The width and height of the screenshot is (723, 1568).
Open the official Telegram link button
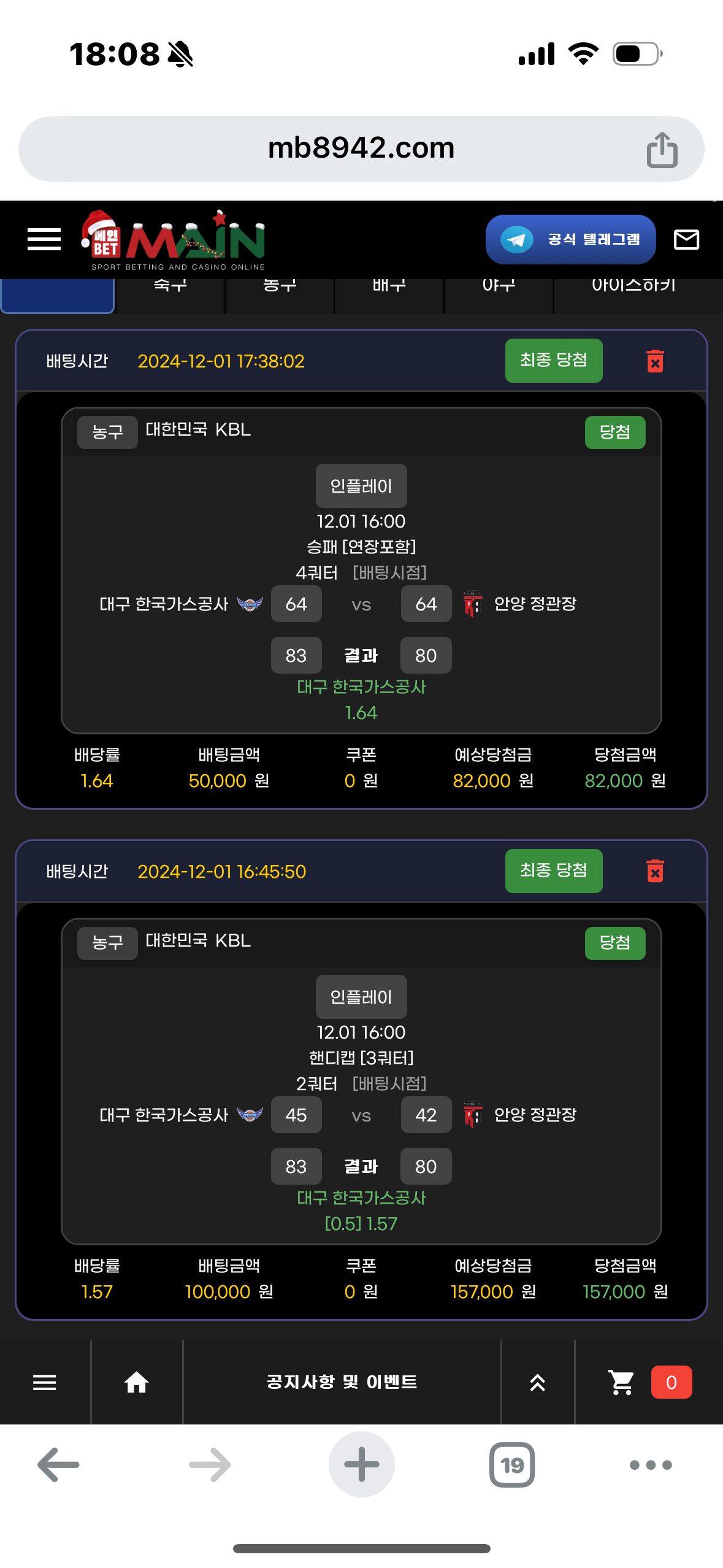click(x=570, y=239)
